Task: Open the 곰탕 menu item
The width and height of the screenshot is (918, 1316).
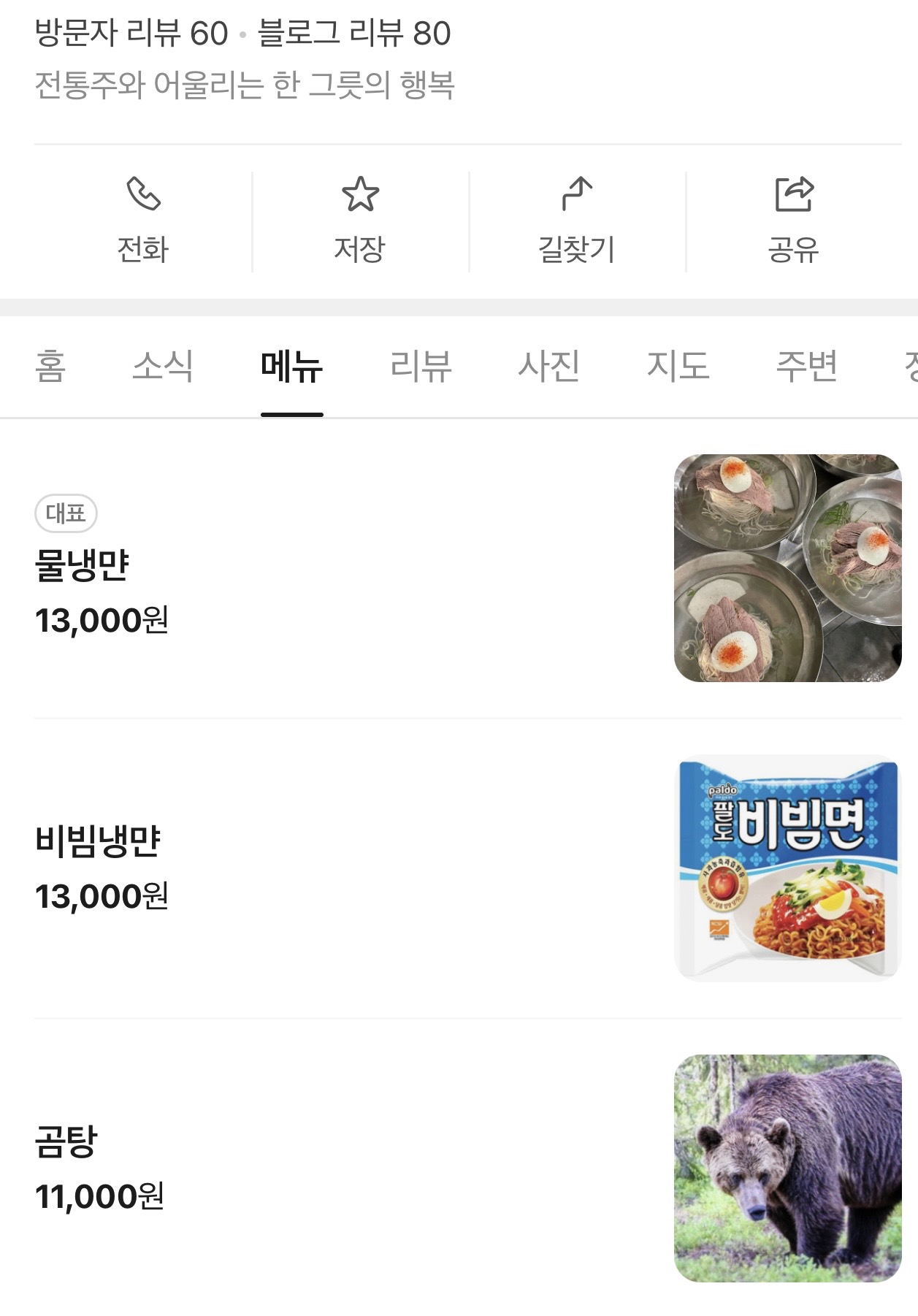Action: [x=66, y=1141]
